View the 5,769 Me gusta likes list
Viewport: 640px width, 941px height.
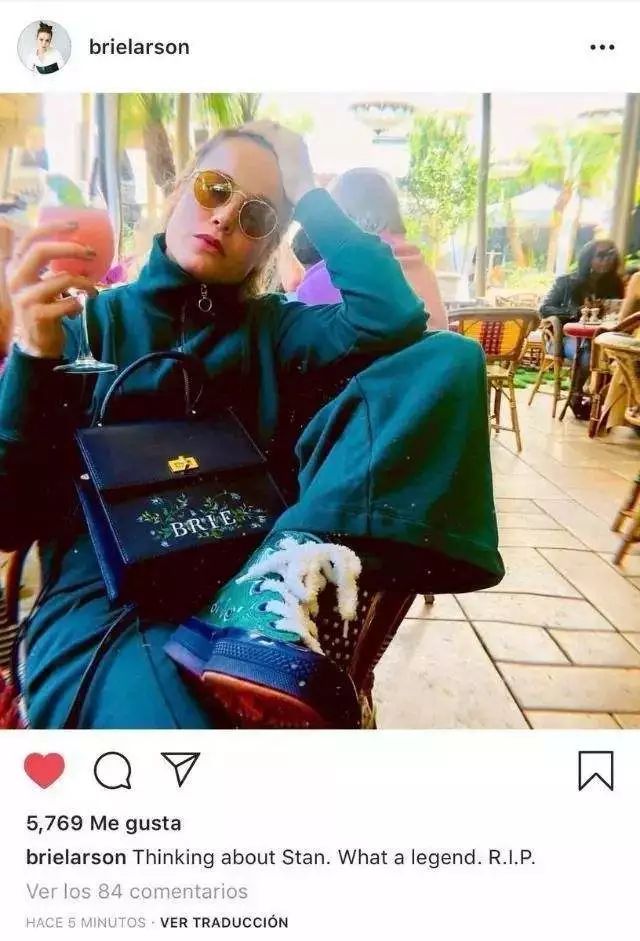pyautogui.click(x=104, y=823)
